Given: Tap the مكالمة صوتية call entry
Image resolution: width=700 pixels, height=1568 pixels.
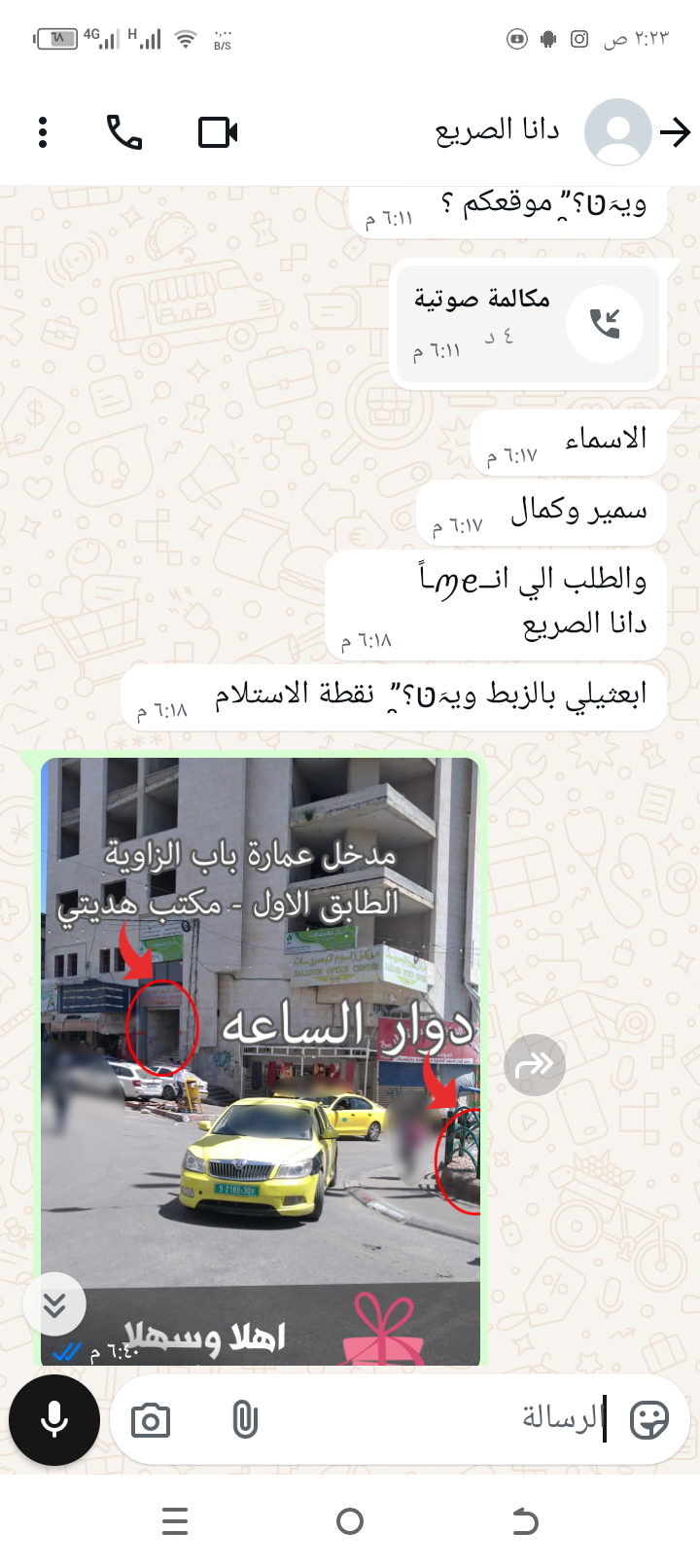Looking at the screenshot, I should tap(529, 323).
